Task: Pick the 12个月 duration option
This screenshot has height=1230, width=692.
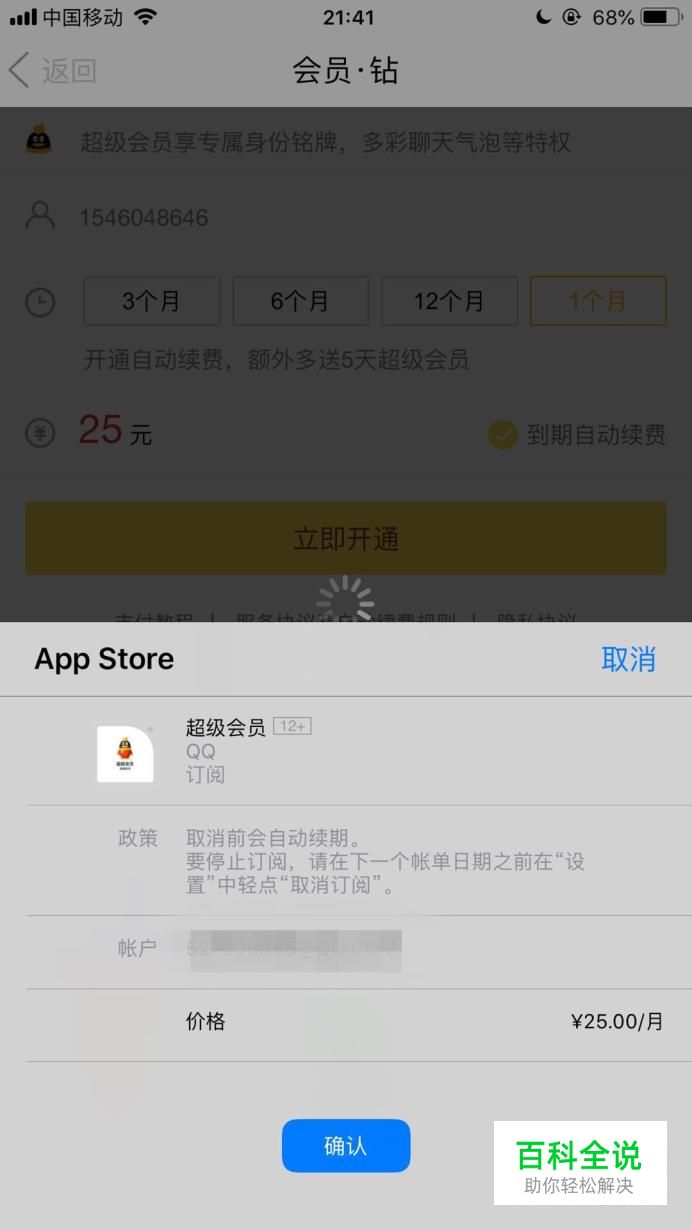Action: (x=449, y=301)
